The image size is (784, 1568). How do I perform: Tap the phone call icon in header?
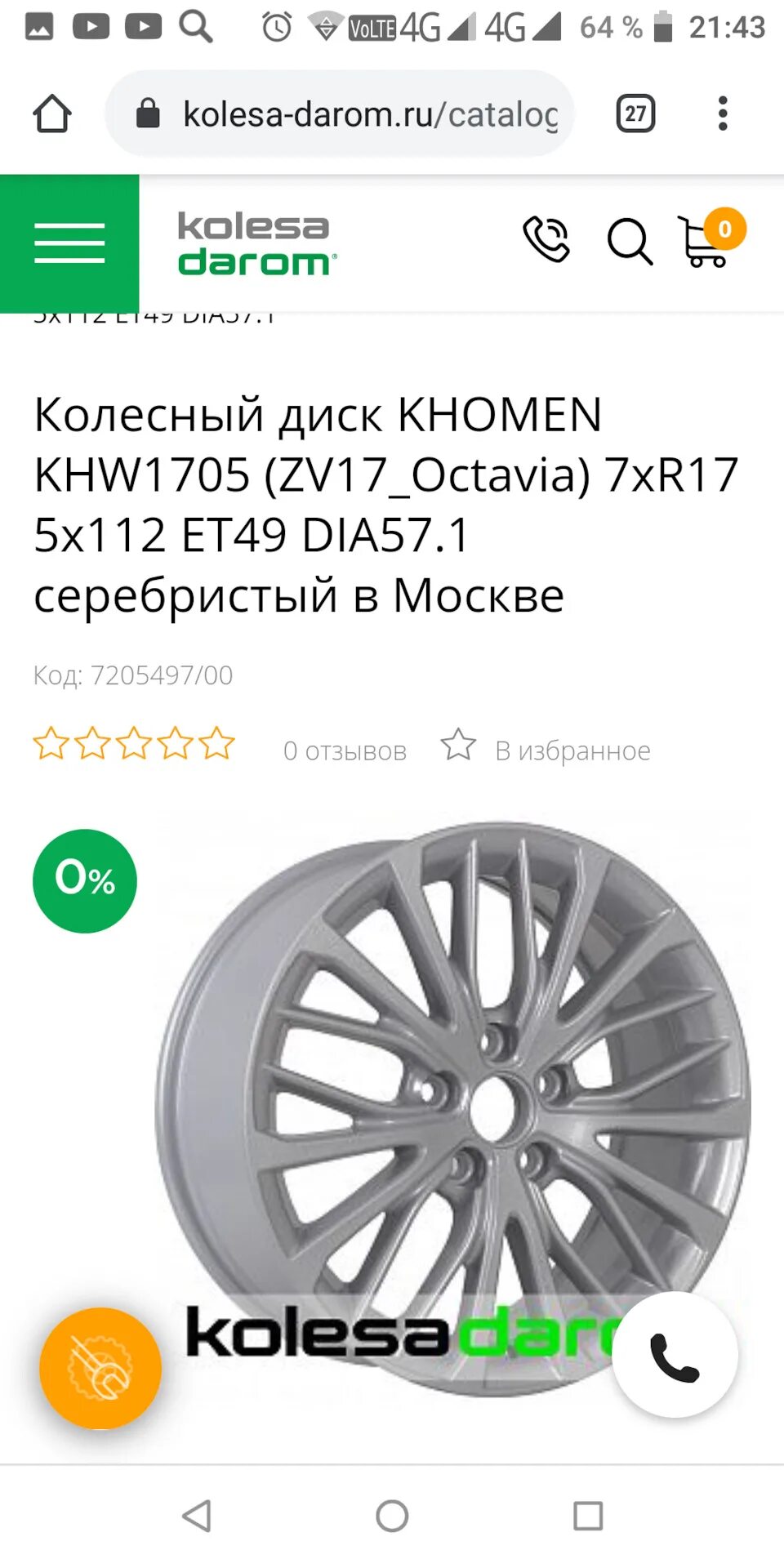[546, 240]
